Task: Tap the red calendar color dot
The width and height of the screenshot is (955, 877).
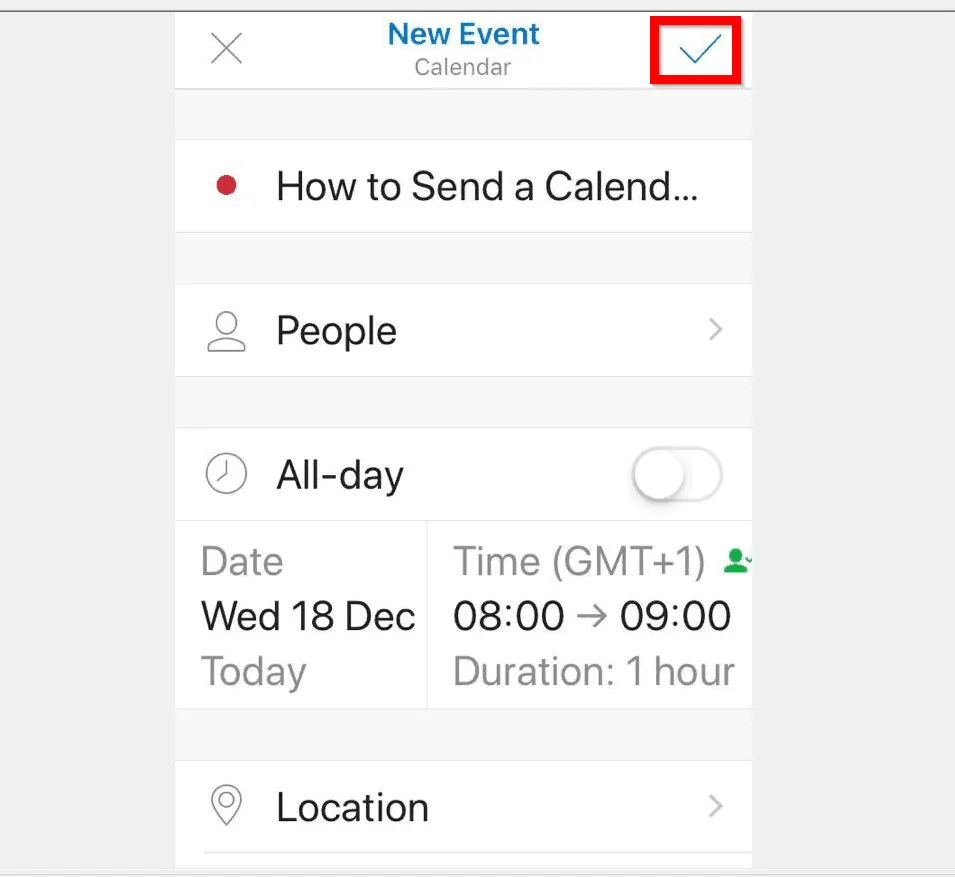Action: point(227,186)
